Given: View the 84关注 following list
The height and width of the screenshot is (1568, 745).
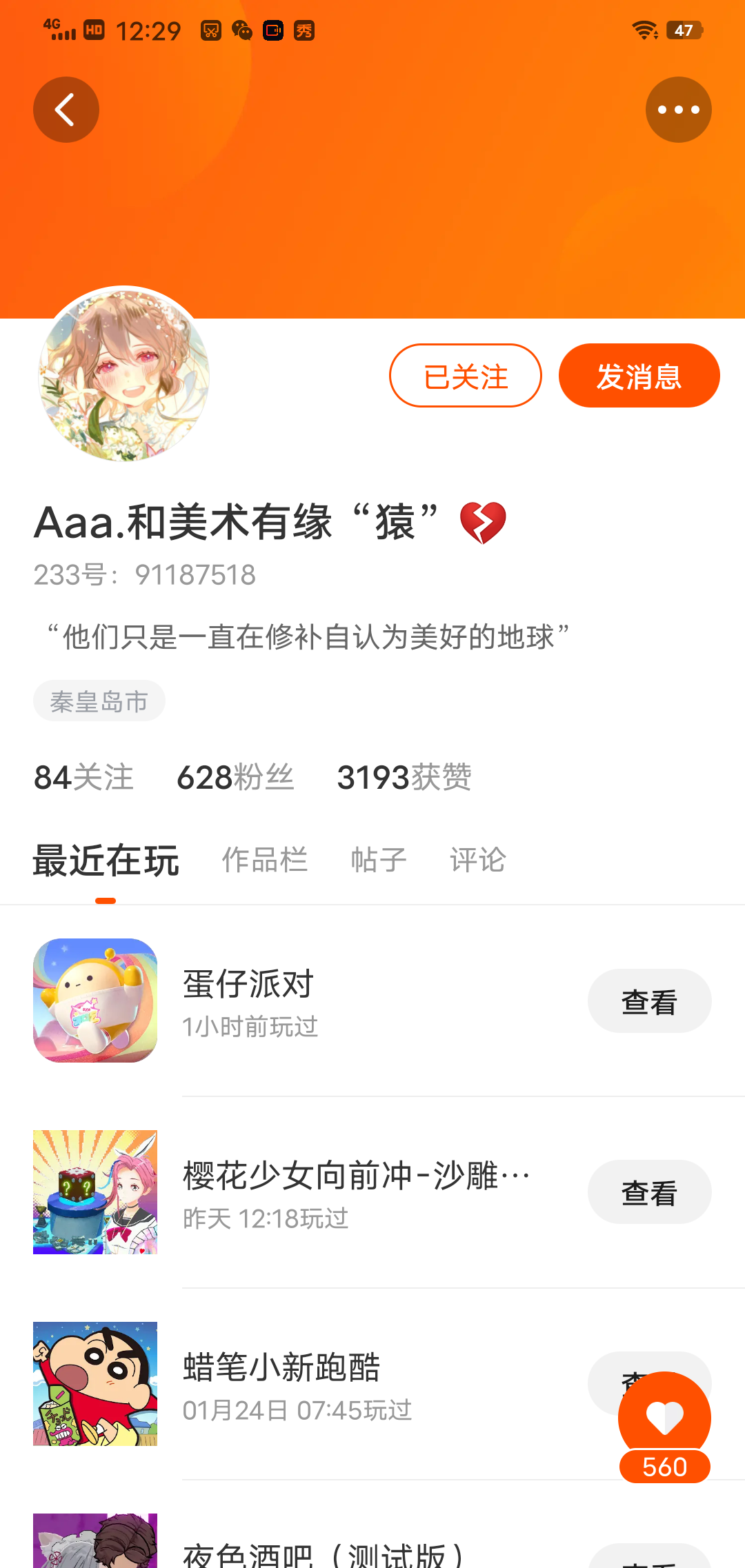Looking at the screenshot, I should (x=83, y=778).
